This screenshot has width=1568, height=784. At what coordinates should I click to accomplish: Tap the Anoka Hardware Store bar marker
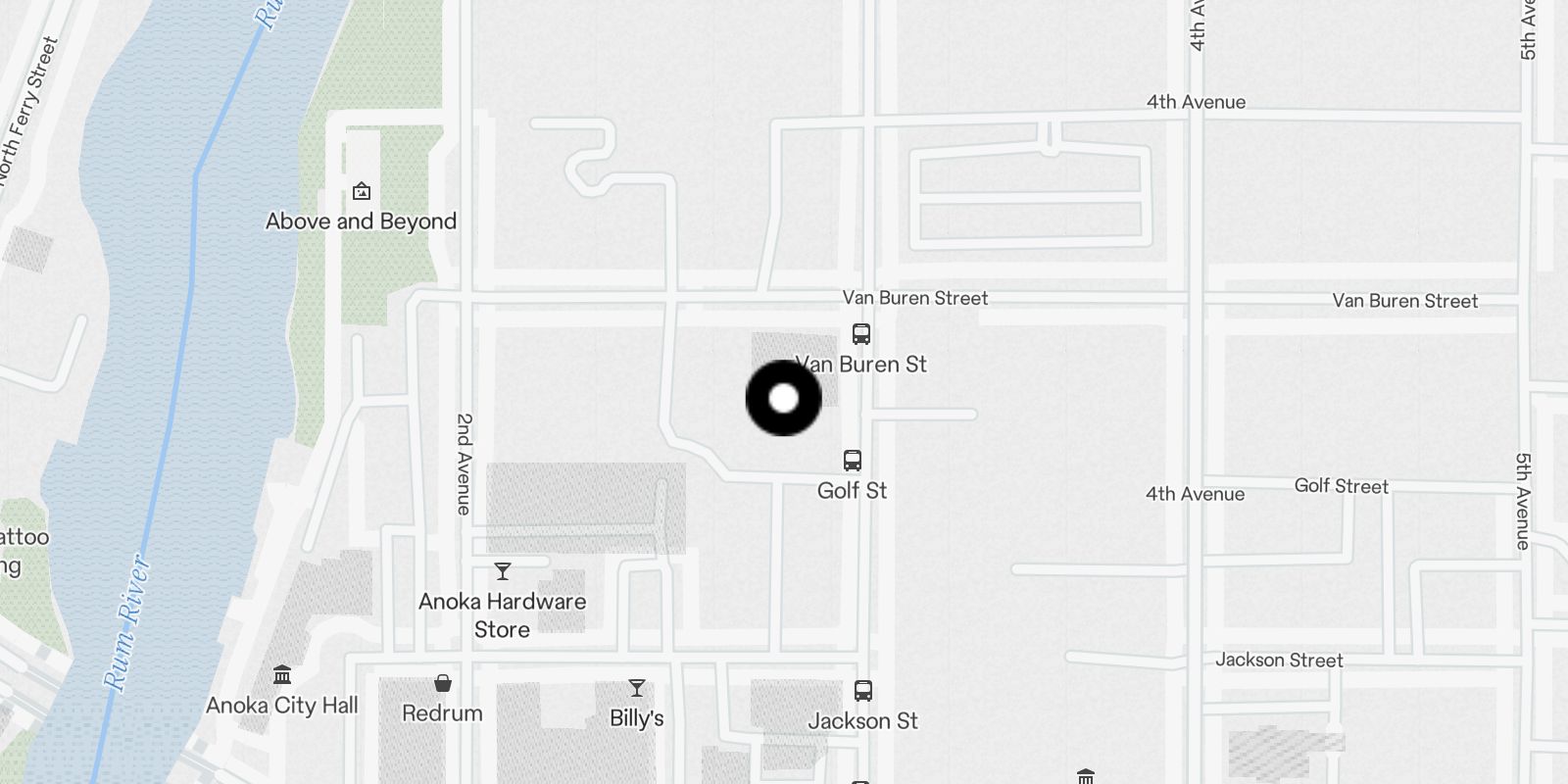tap(503, 571)
